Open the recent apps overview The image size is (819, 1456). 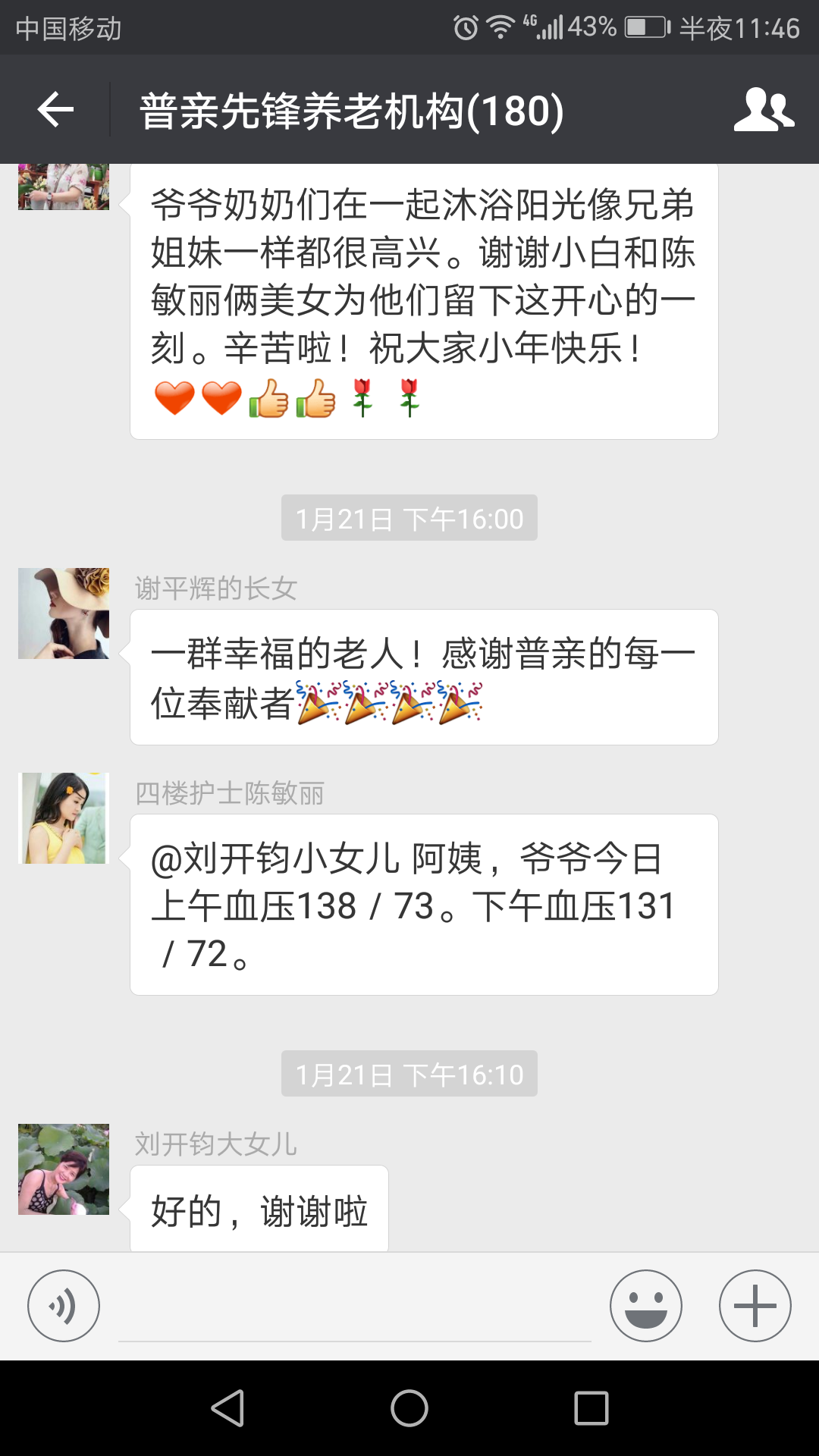click(x=591, y=1409)
